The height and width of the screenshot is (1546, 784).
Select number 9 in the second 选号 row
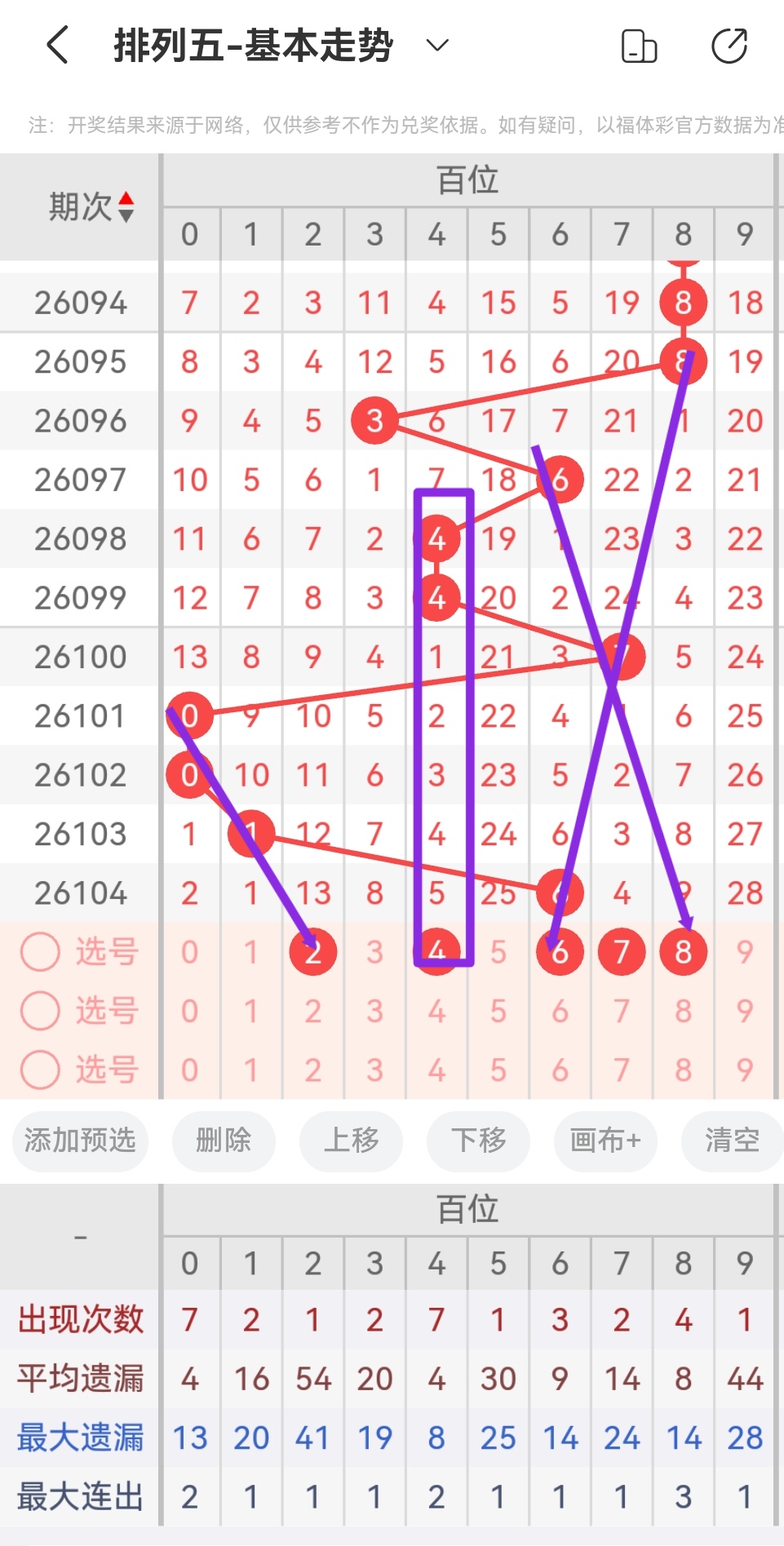pos(744,1011)
